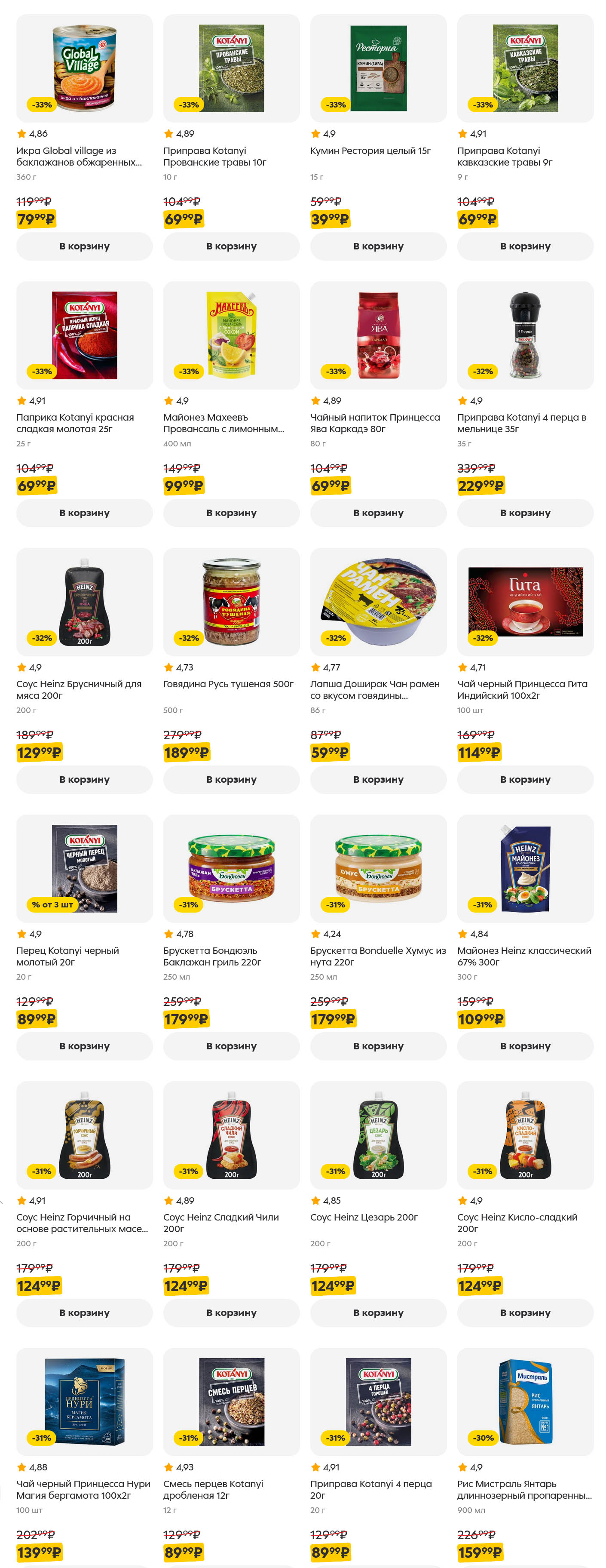The height and width of the screenshot is (1568, 606).
Task: Add Kotanyi sweet paprika to cart
Action: tap(84, 513)
